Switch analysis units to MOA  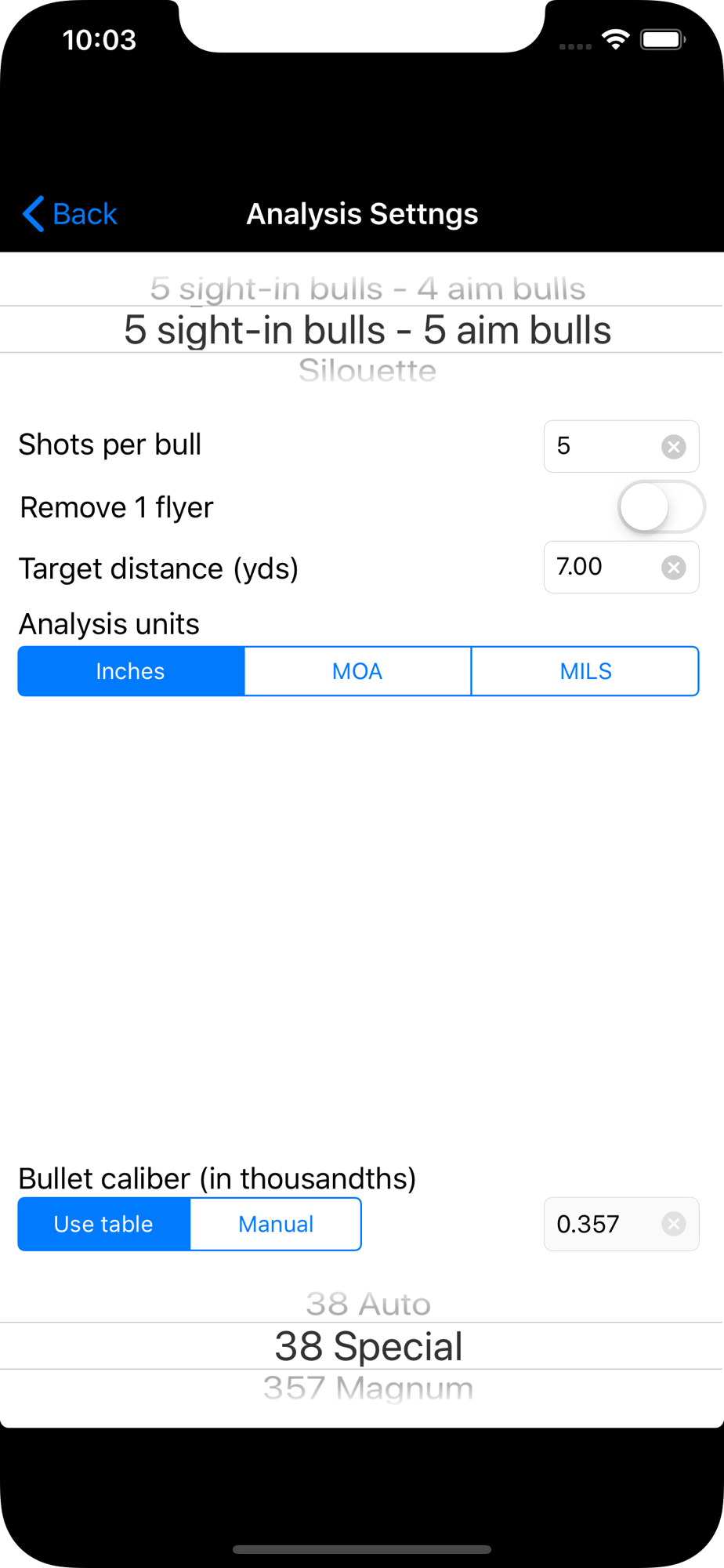(357, 671)
